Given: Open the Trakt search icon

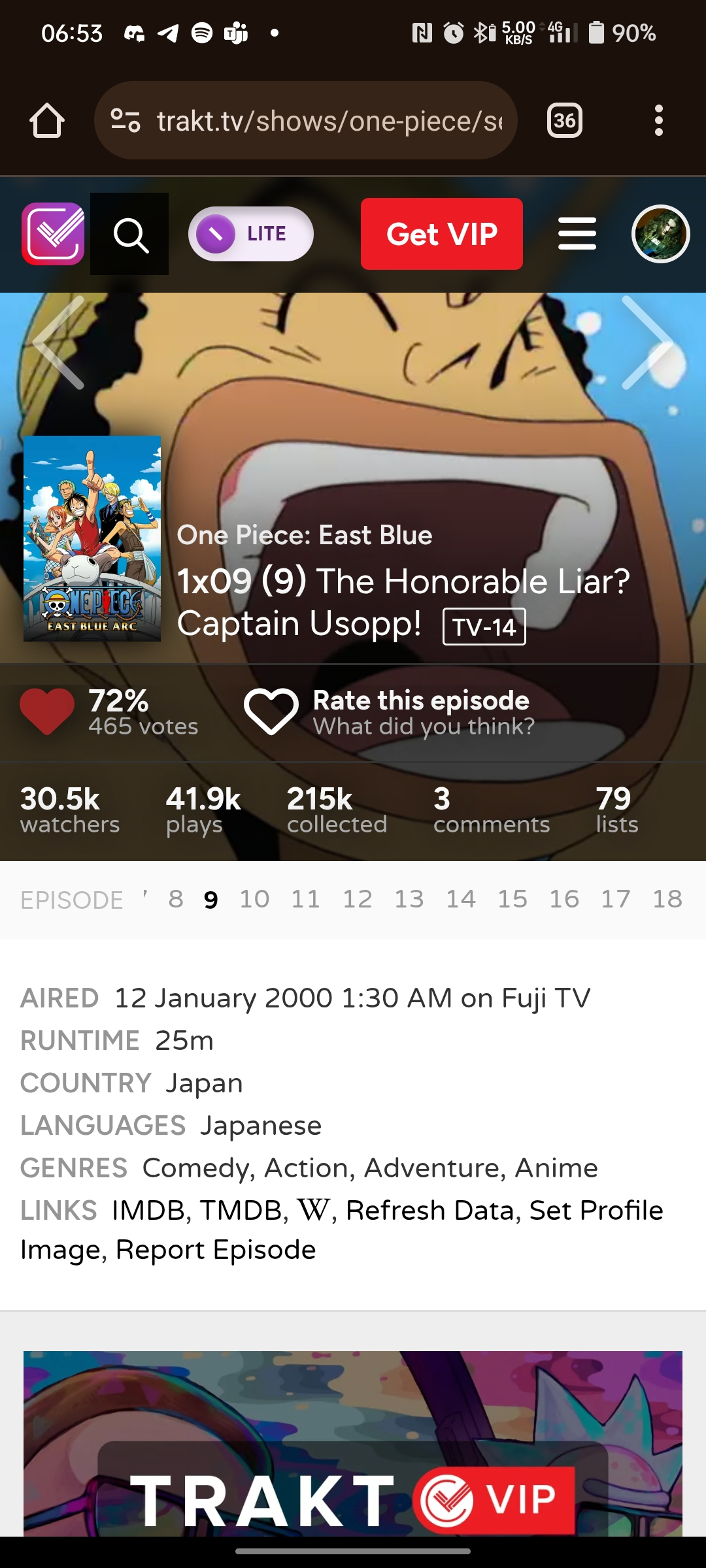Looking at the screenshot, I should coord(130,235).
